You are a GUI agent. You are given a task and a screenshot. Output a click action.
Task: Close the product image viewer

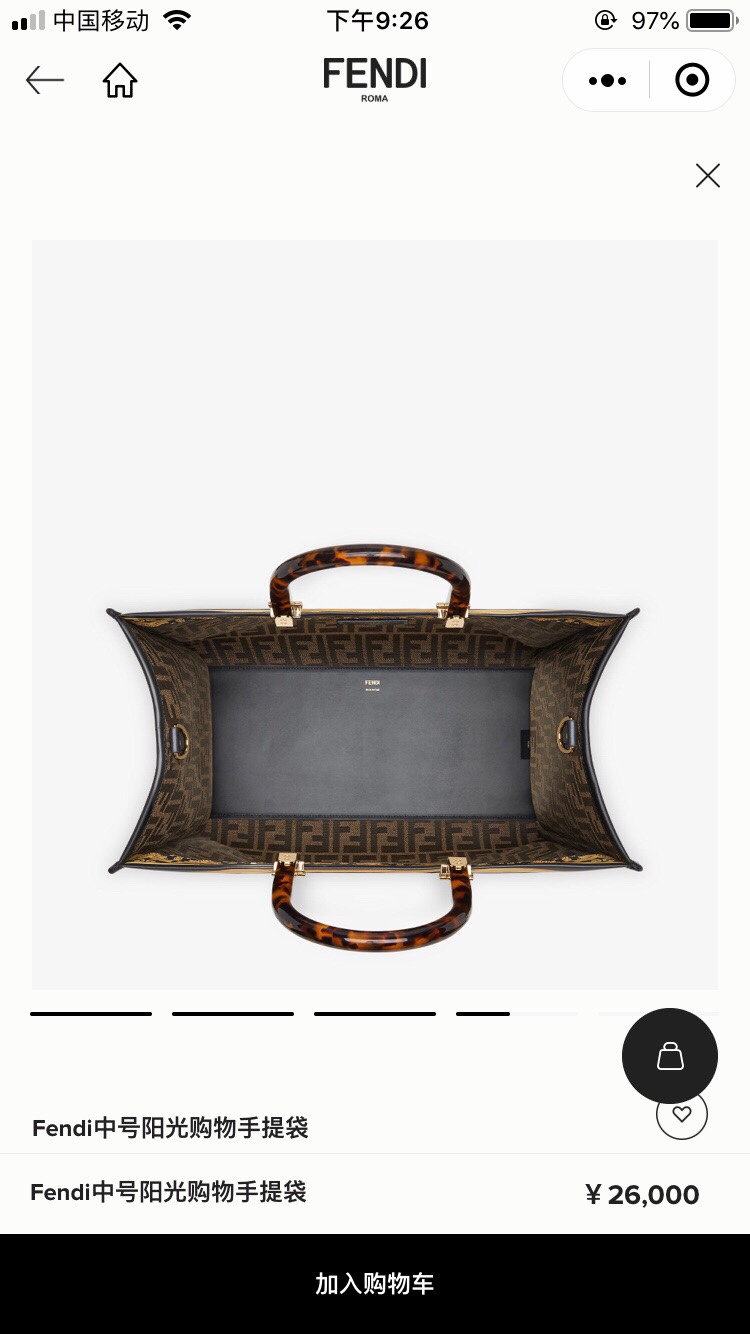pyautogui.click(x=707, y=176)
